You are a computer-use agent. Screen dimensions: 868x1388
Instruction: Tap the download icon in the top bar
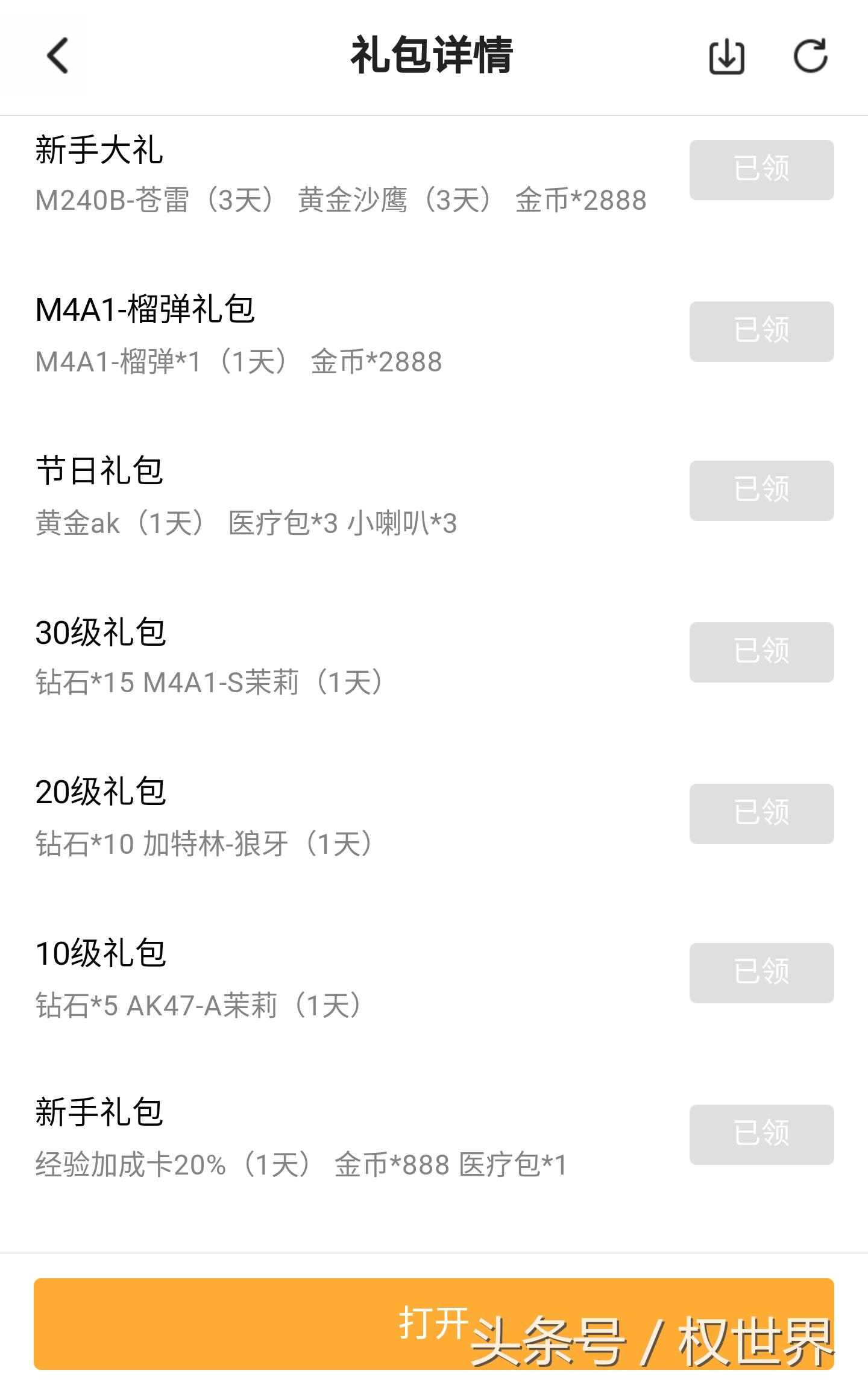[x=725, y=57]
